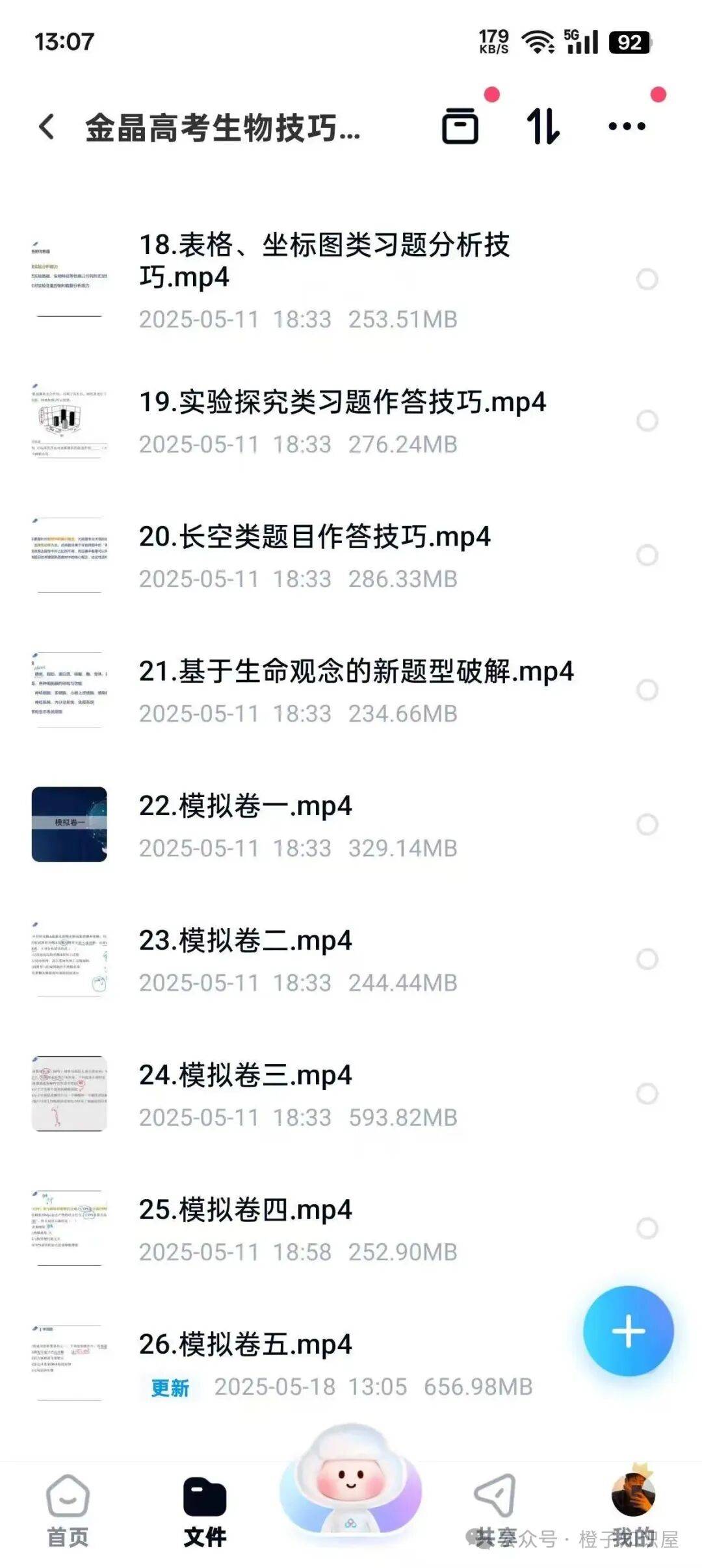Select the checkbox for 23.模拟卷二.mp4
This screenshot has width=702, height=1568.
click(x=647, y=959)
